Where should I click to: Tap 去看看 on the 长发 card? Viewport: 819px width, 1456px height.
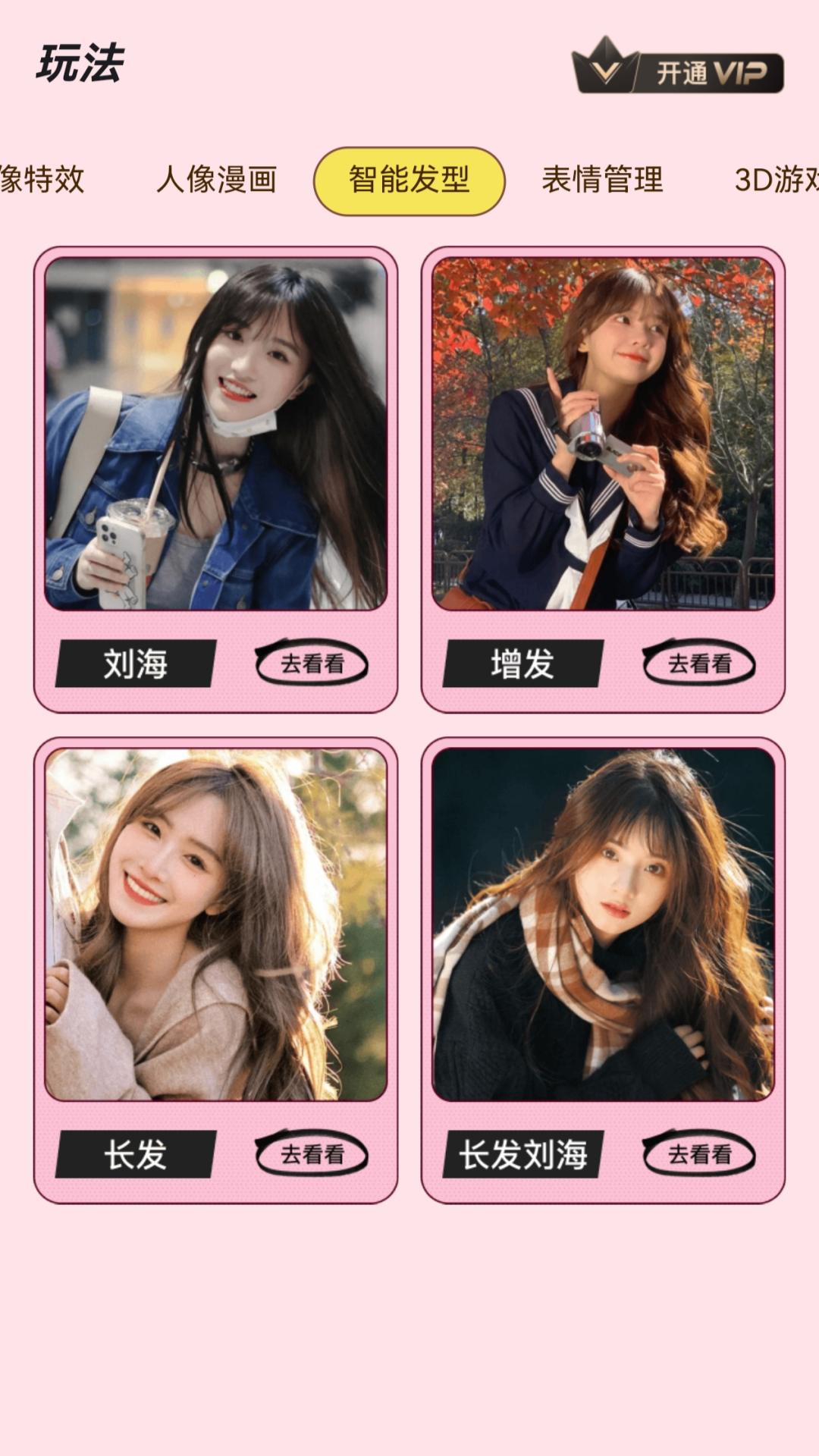coord(312,1154)
